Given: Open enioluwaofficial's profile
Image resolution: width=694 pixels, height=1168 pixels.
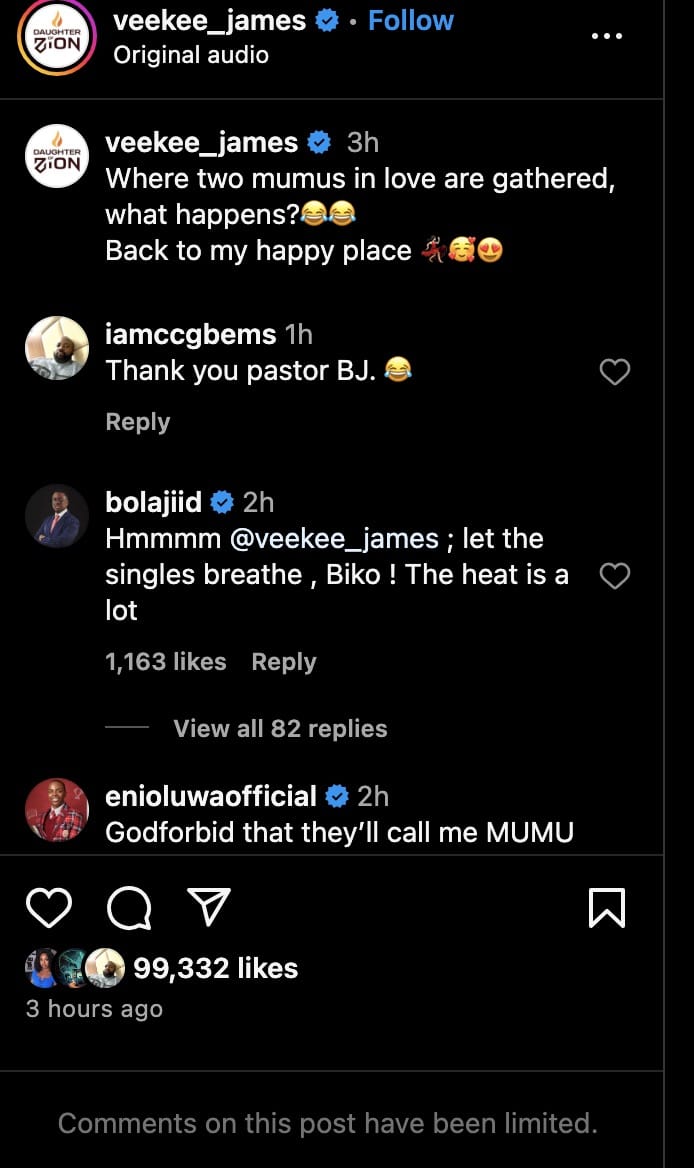Looking at the screenshot, I should click(x=211, y=796).
